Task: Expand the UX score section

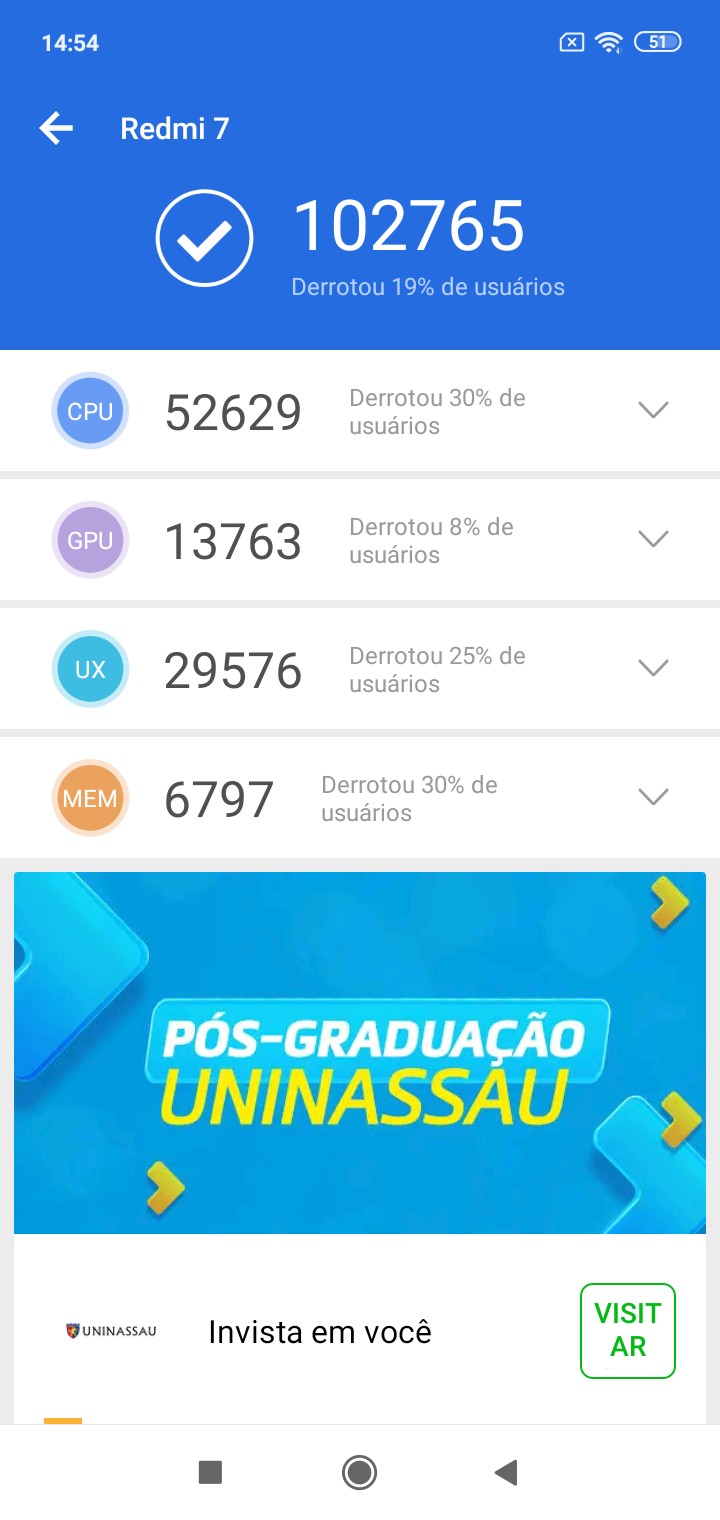Action: (x=653, y=668)
